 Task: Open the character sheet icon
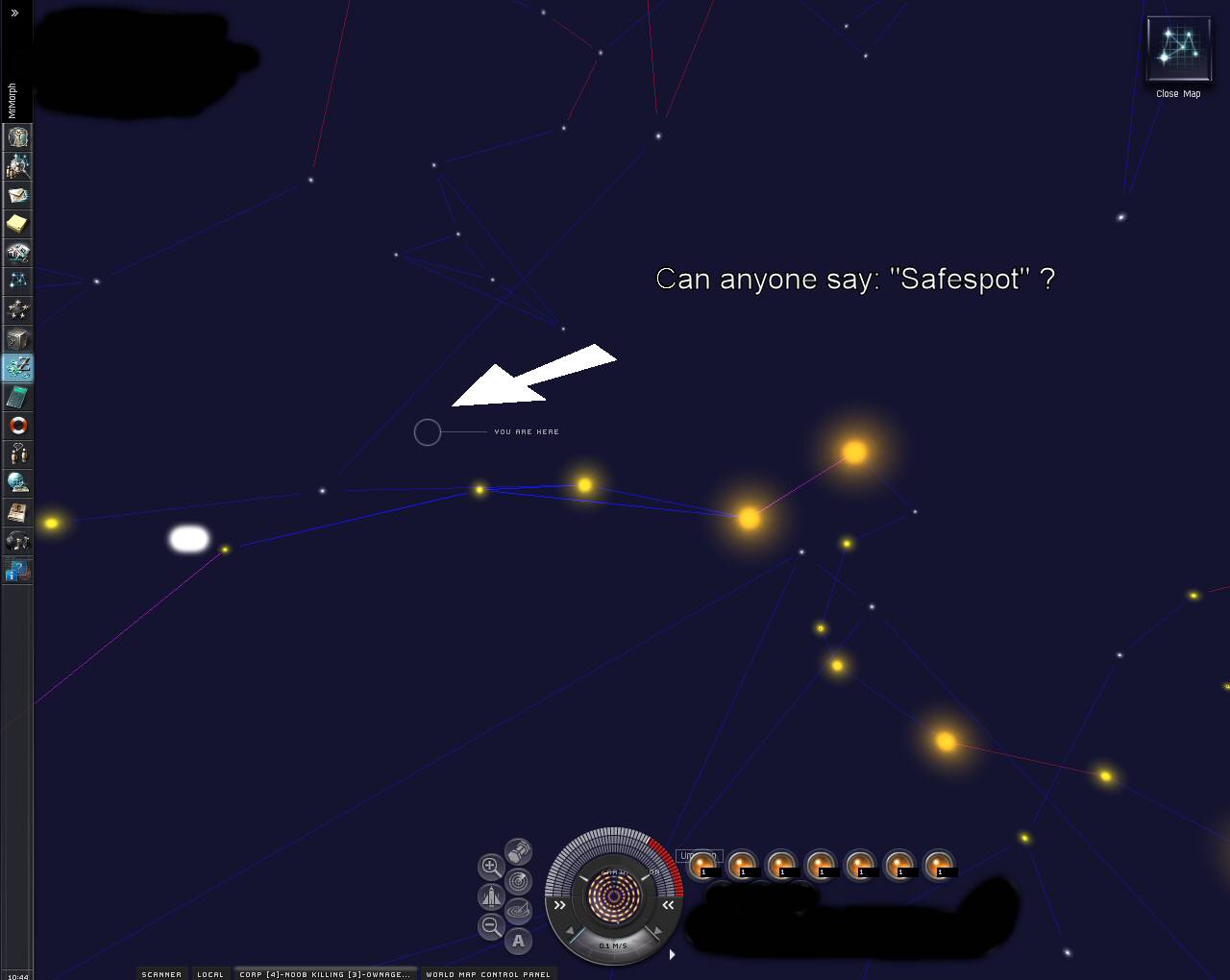coord(17,137)
